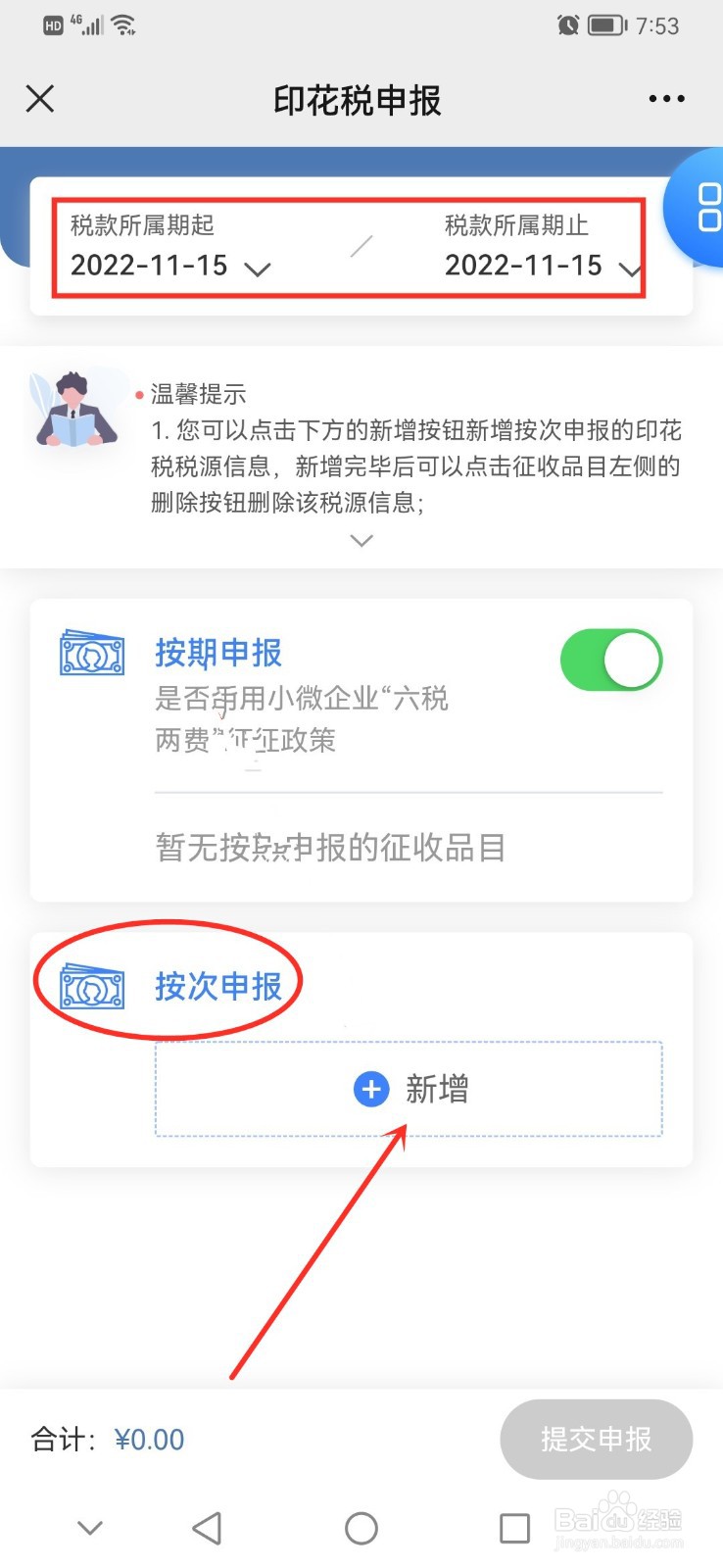Tap the alarm clock status icon
723x1568 pixels.
pos(569,25)
